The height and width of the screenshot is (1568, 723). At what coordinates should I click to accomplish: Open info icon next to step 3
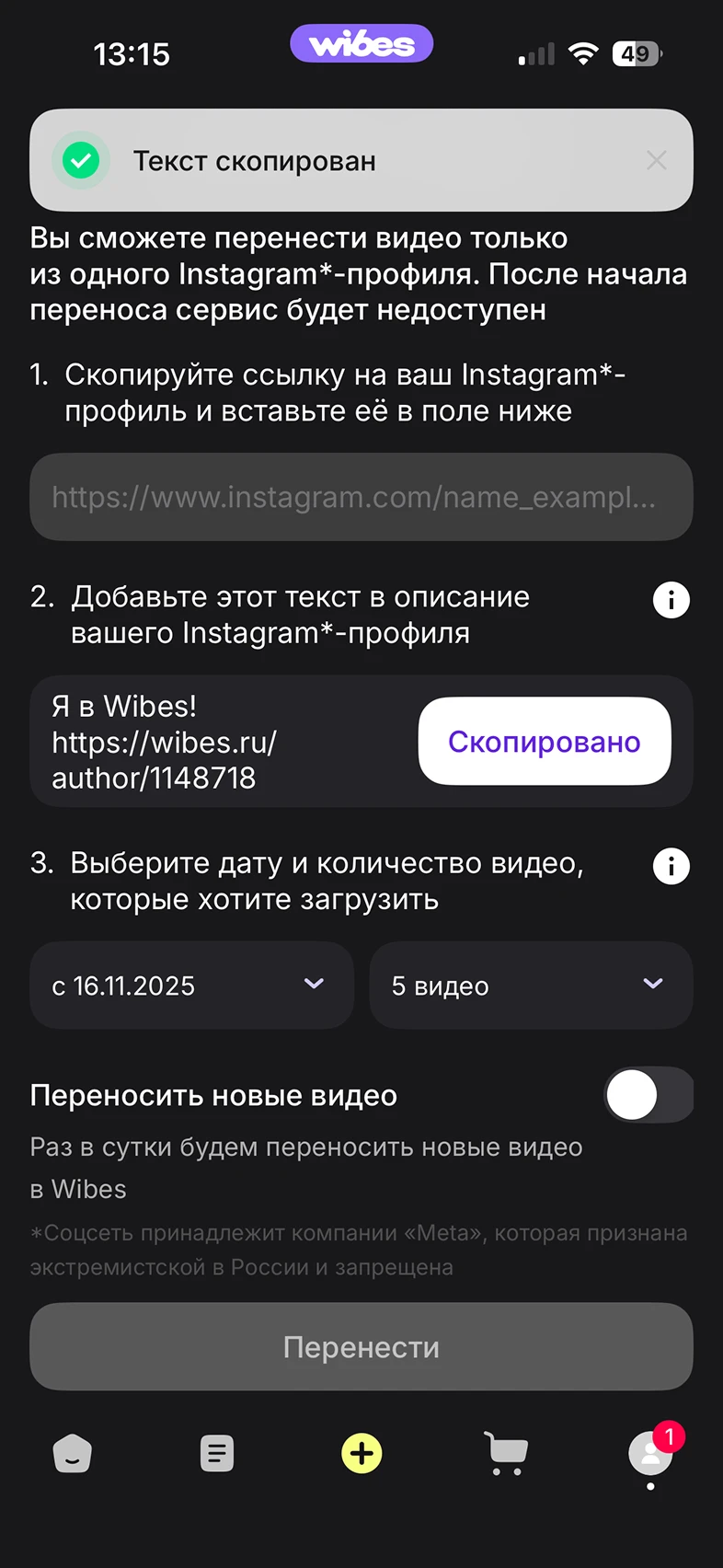tap(671, 866)
